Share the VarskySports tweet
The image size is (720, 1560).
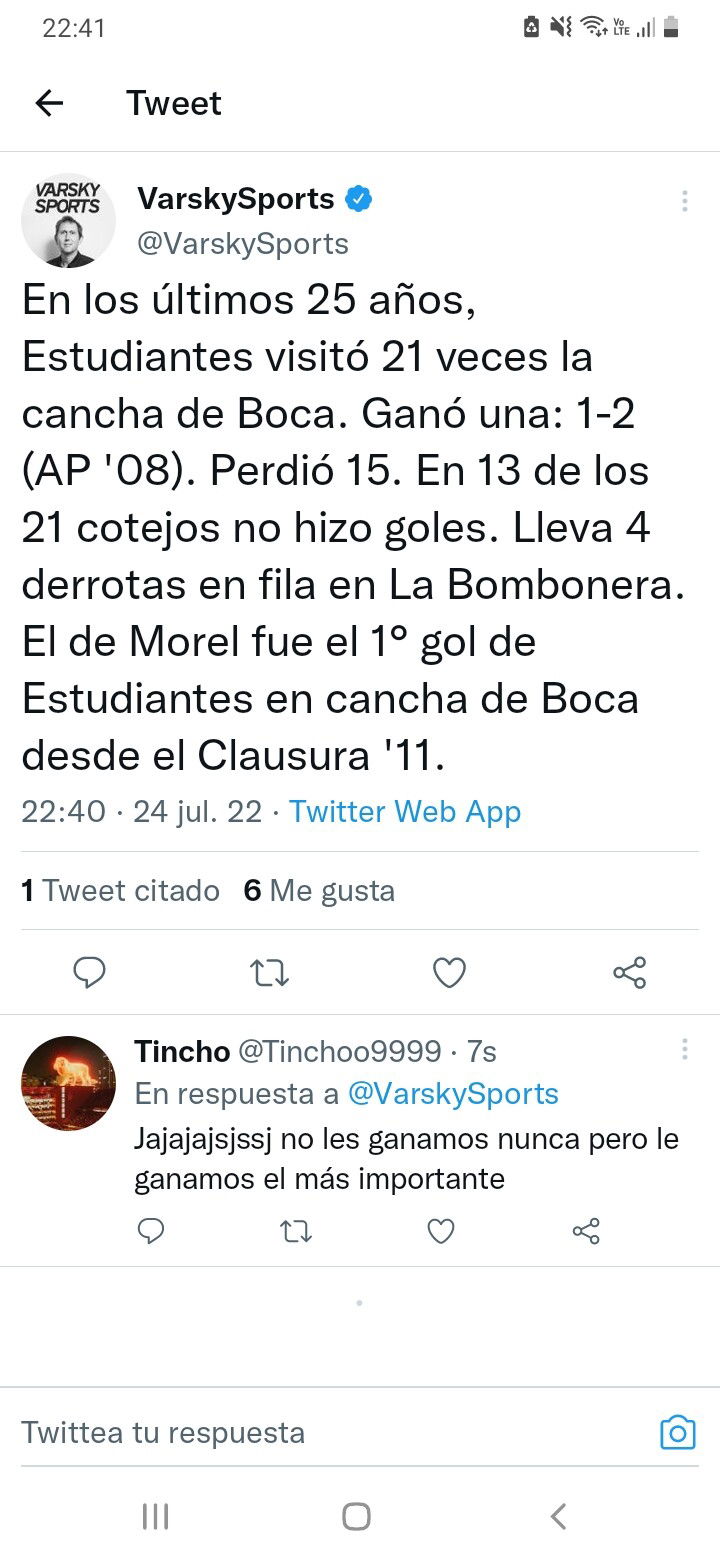(x=629, y=972)
